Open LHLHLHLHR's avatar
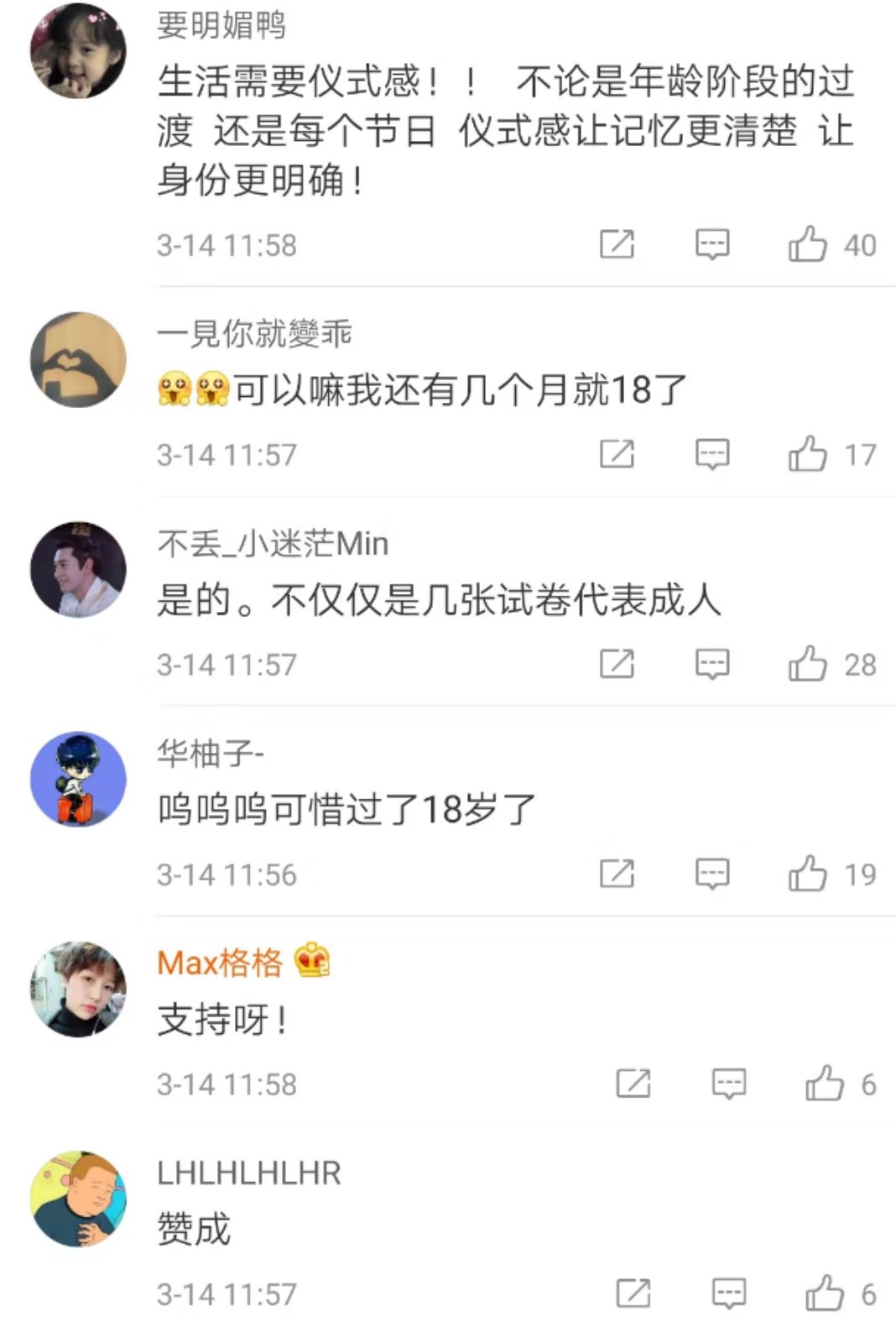The image size is (896, 1327). pos(78,1199)
